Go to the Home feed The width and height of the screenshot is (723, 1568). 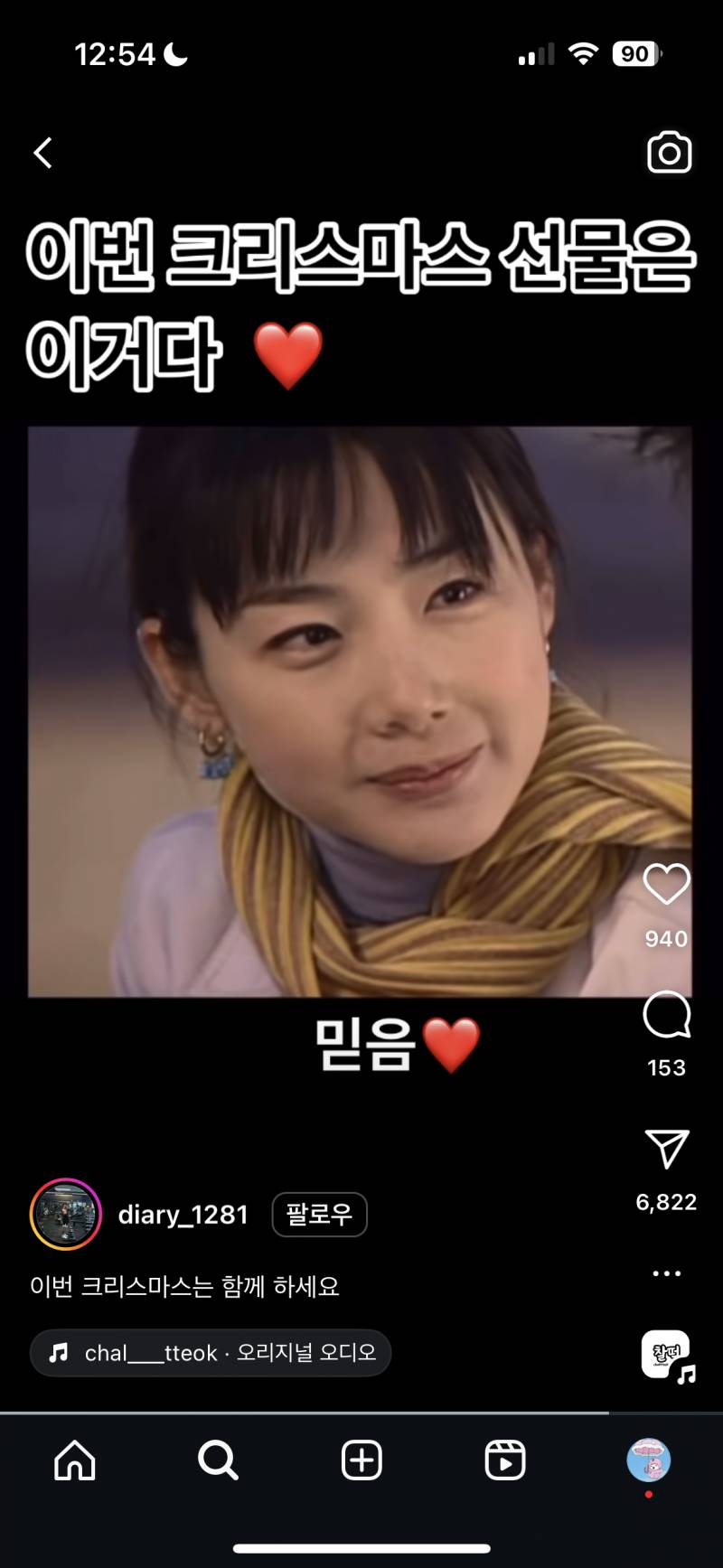coord(73,1459)
